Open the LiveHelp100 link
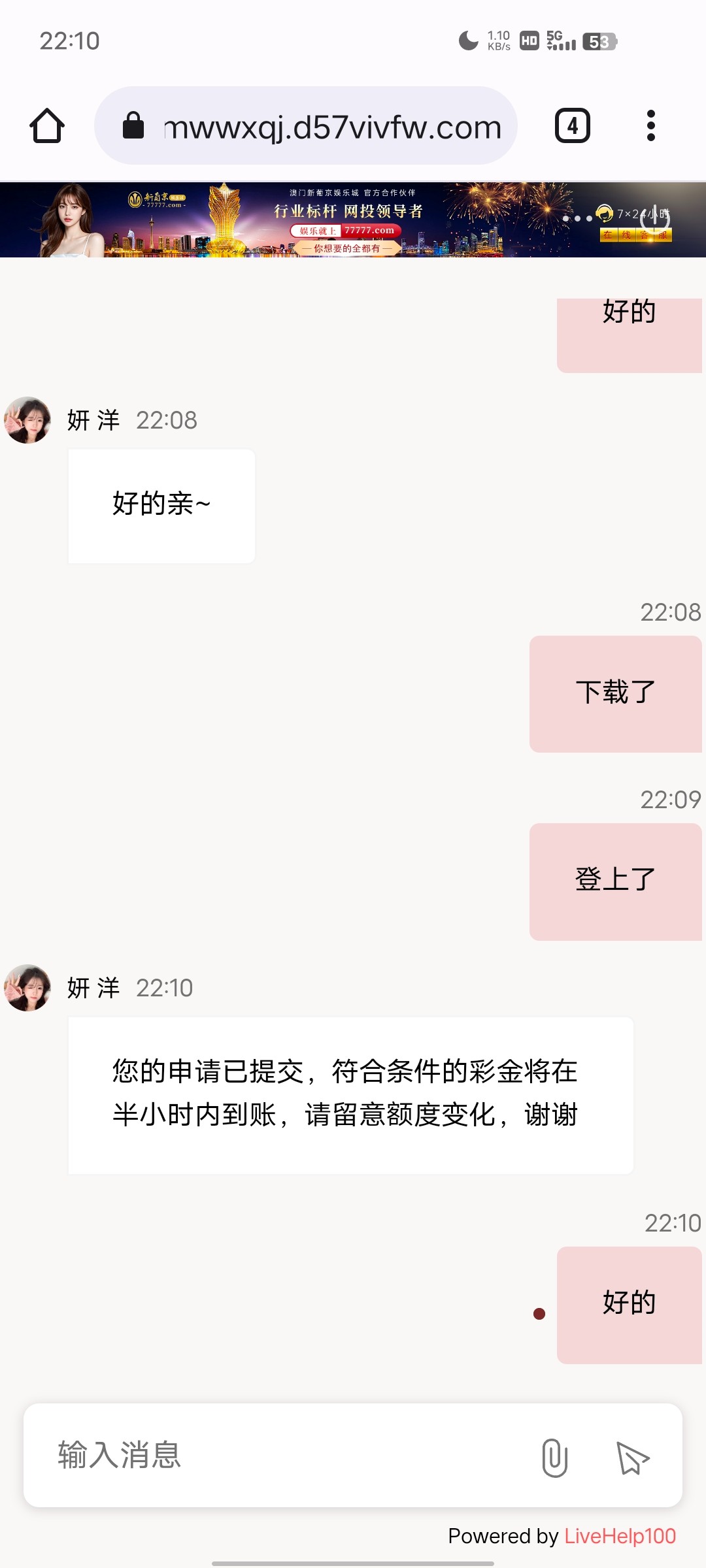706x1568 pixels. [620, 1536]
